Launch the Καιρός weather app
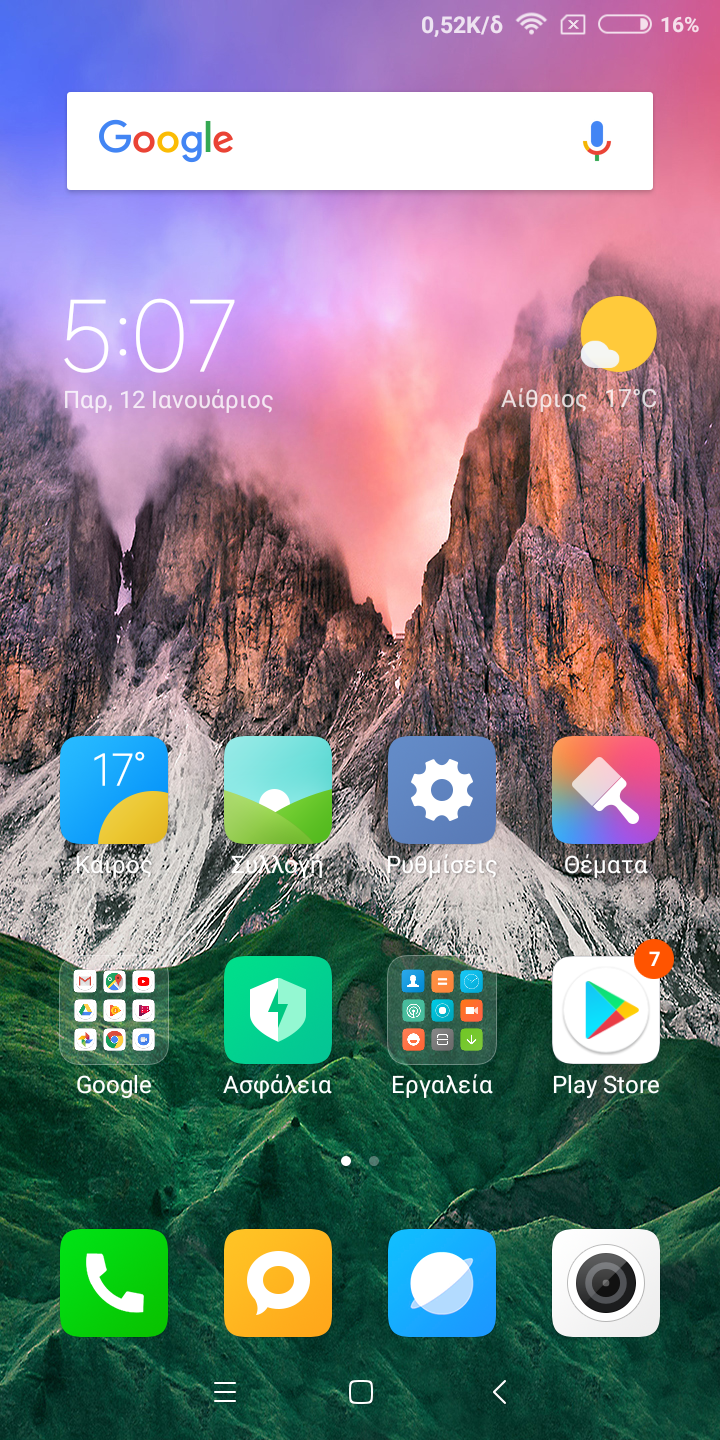 [x=114, y=791]
